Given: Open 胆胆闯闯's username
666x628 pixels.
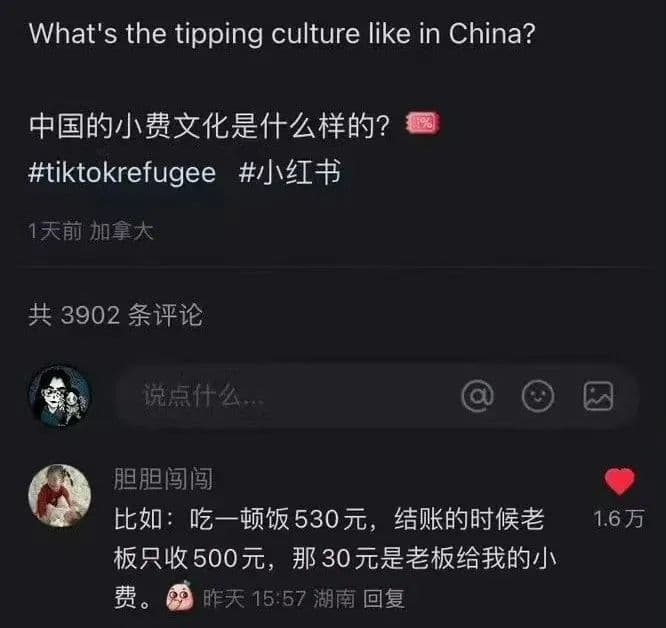Looking at the screenshot, I should click(x=163, y=479).
